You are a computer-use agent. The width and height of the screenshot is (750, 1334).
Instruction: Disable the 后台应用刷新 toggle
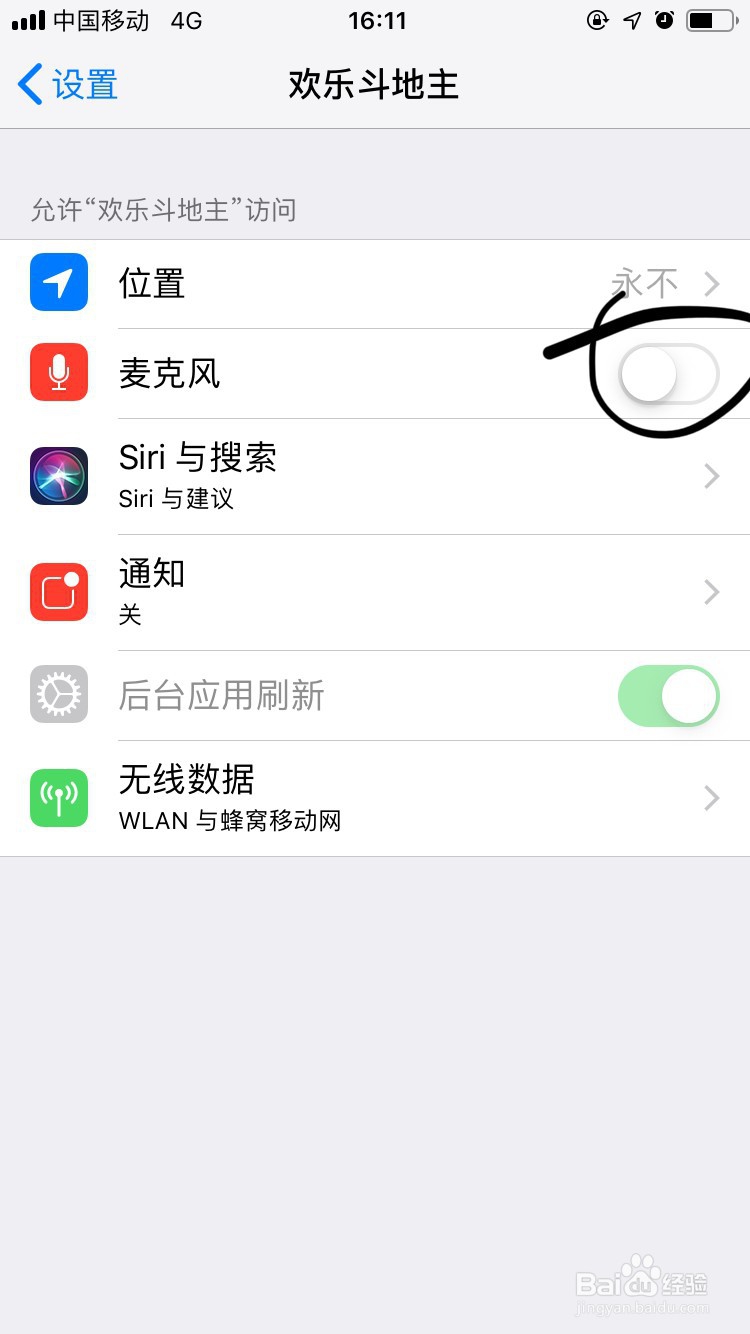(x=668, y=696)
